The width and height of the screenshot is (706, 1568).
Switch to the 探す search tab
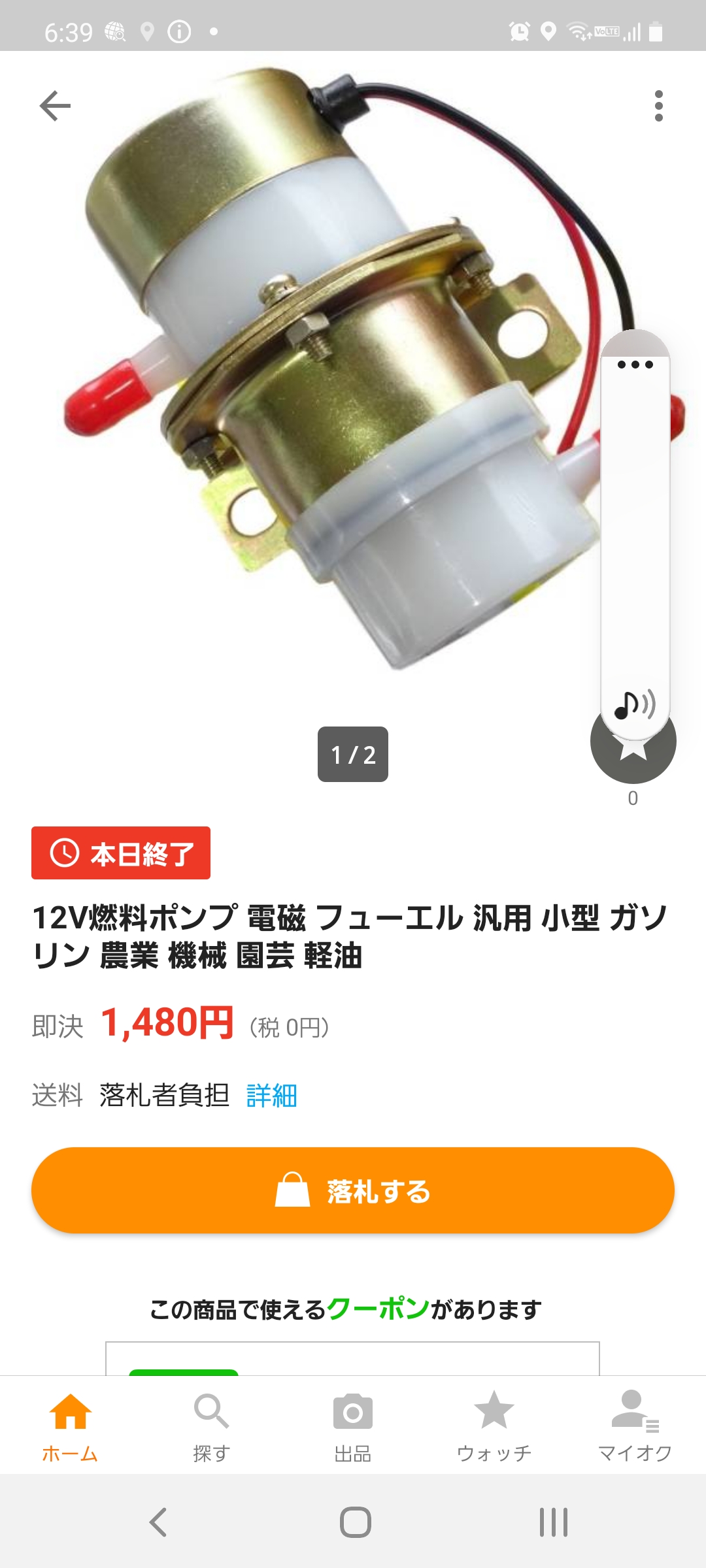tap(211, 1426)
